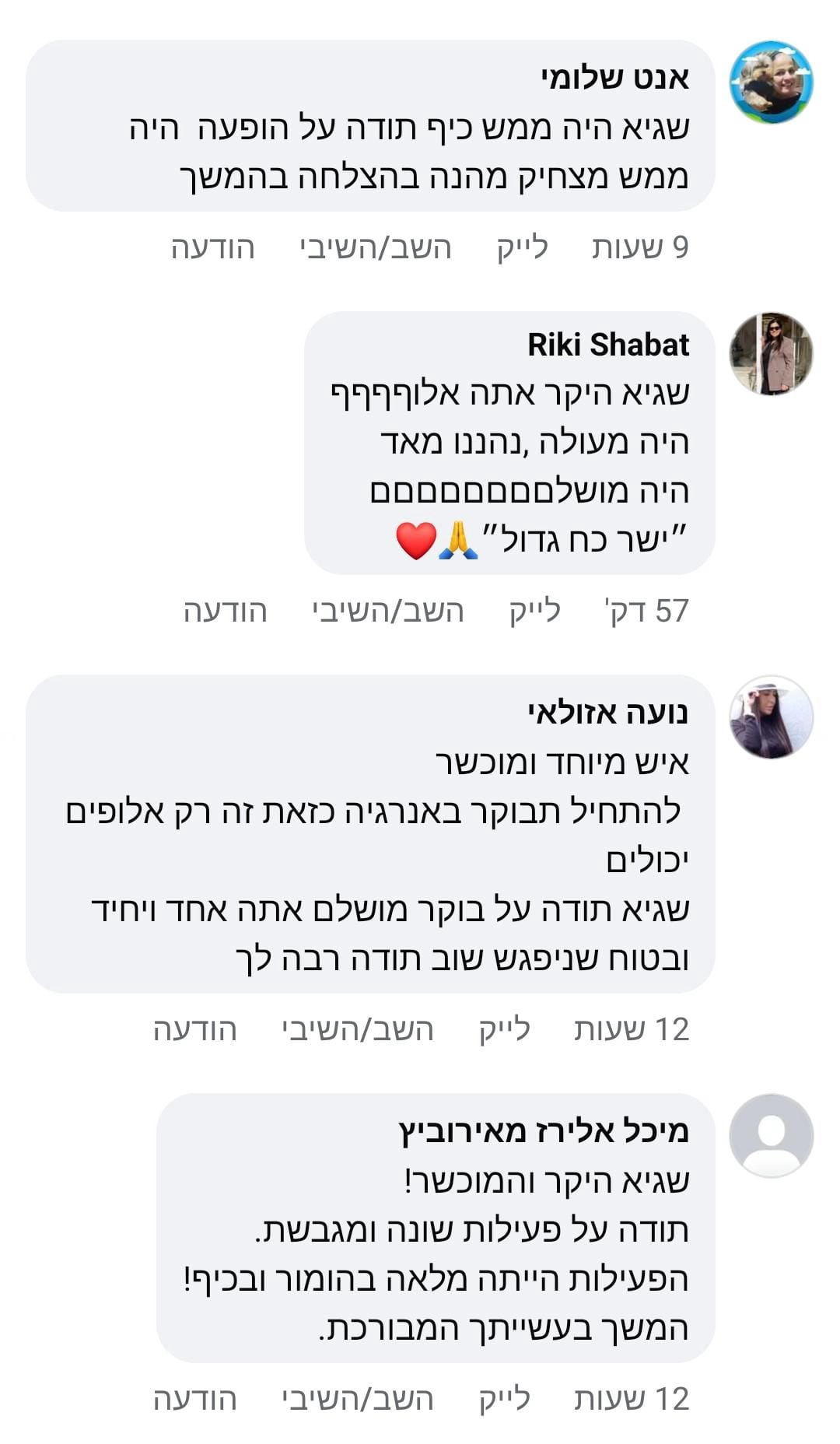The width and height of the screenshot is (840, 1444).
Task: Go to נועה אזולאי's profile by name
Action: (x=608, y=713)
